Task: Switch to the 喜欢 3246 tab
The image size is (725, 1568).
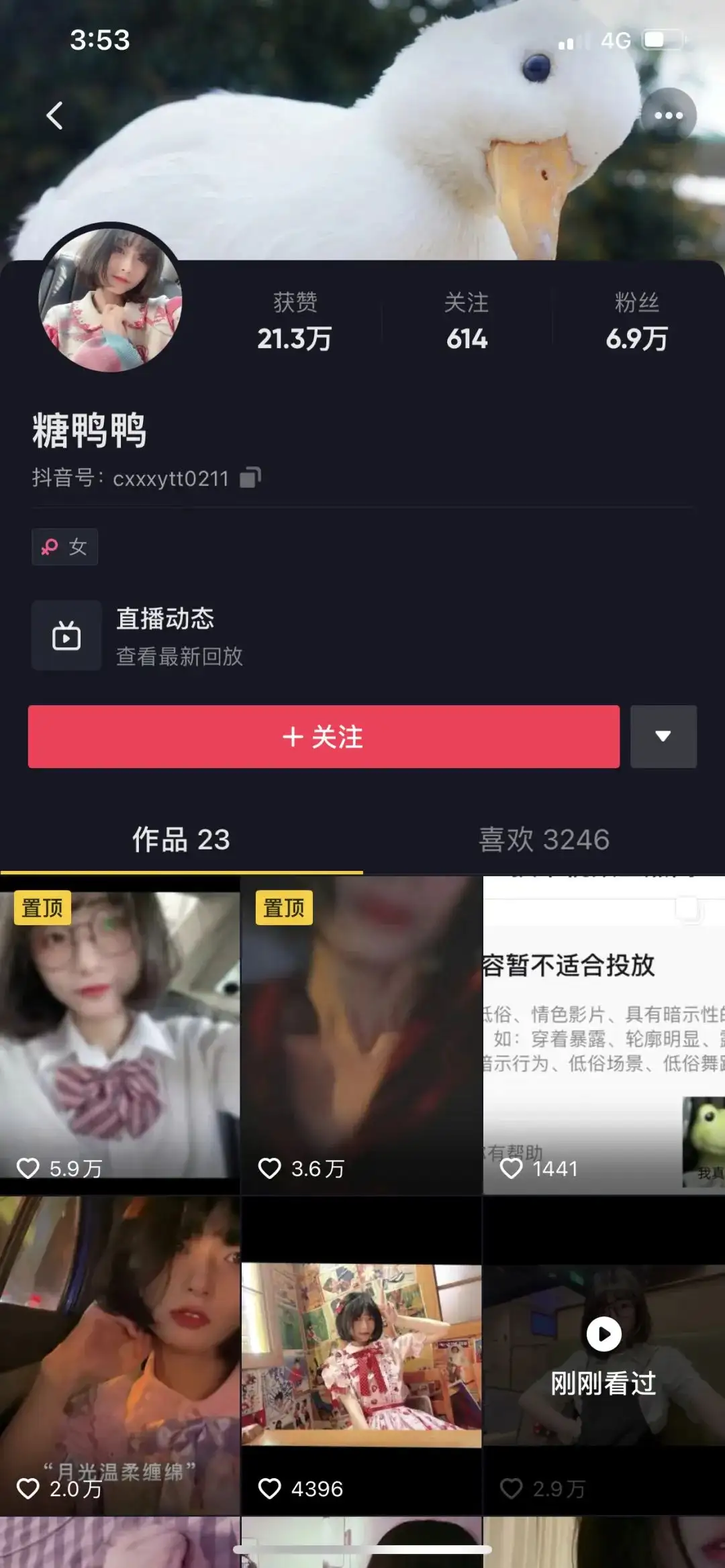Action: pos(544,839)
